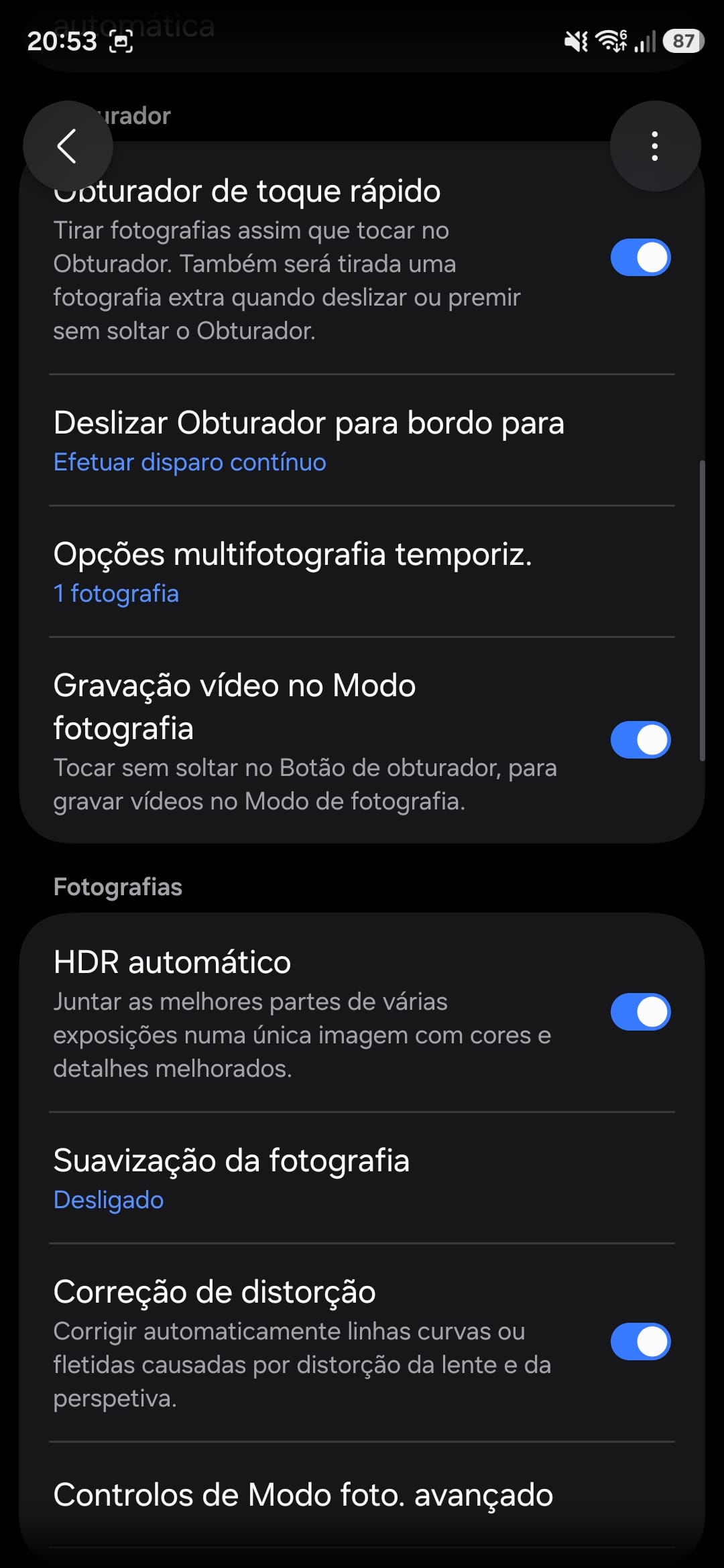Open the three-dot overflow menu
Image resolution: width=724 pixels, height=1568 pixels.
pyautogui.click(x=655, y=146)
